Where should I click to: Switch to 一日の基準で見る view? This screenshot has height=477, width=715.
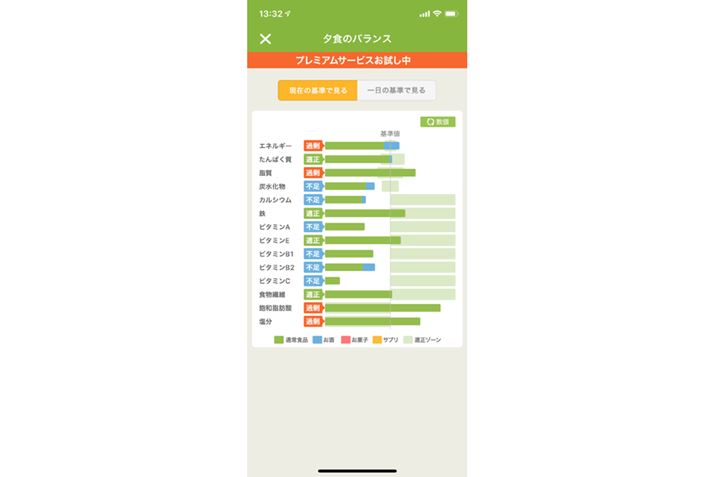click(x=396, y=90)
